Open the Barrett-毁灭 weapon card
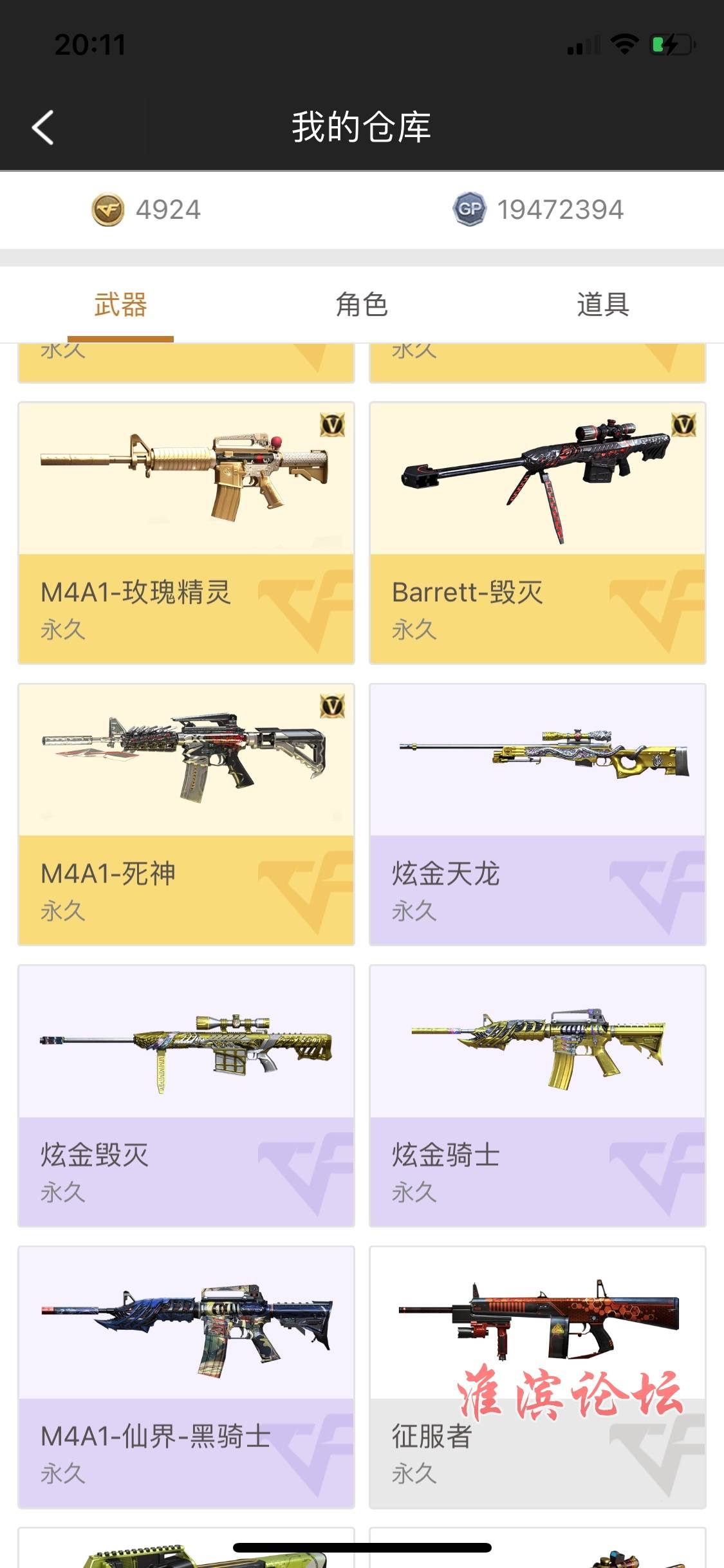This screenshot has width=724, height=1568. point(537,532)
